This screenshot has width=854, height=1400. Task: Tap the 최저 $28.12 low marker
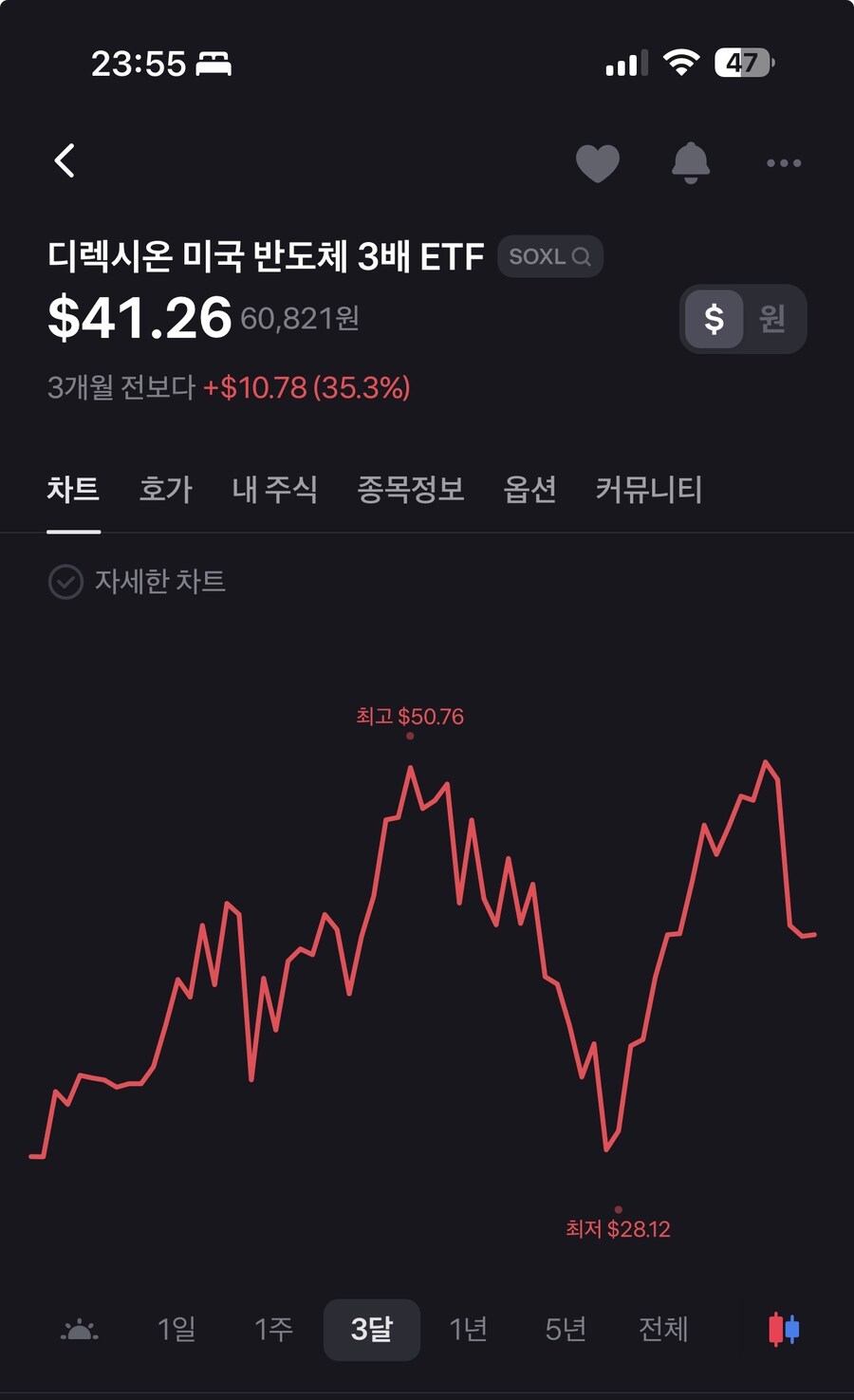pos(617,1227)
